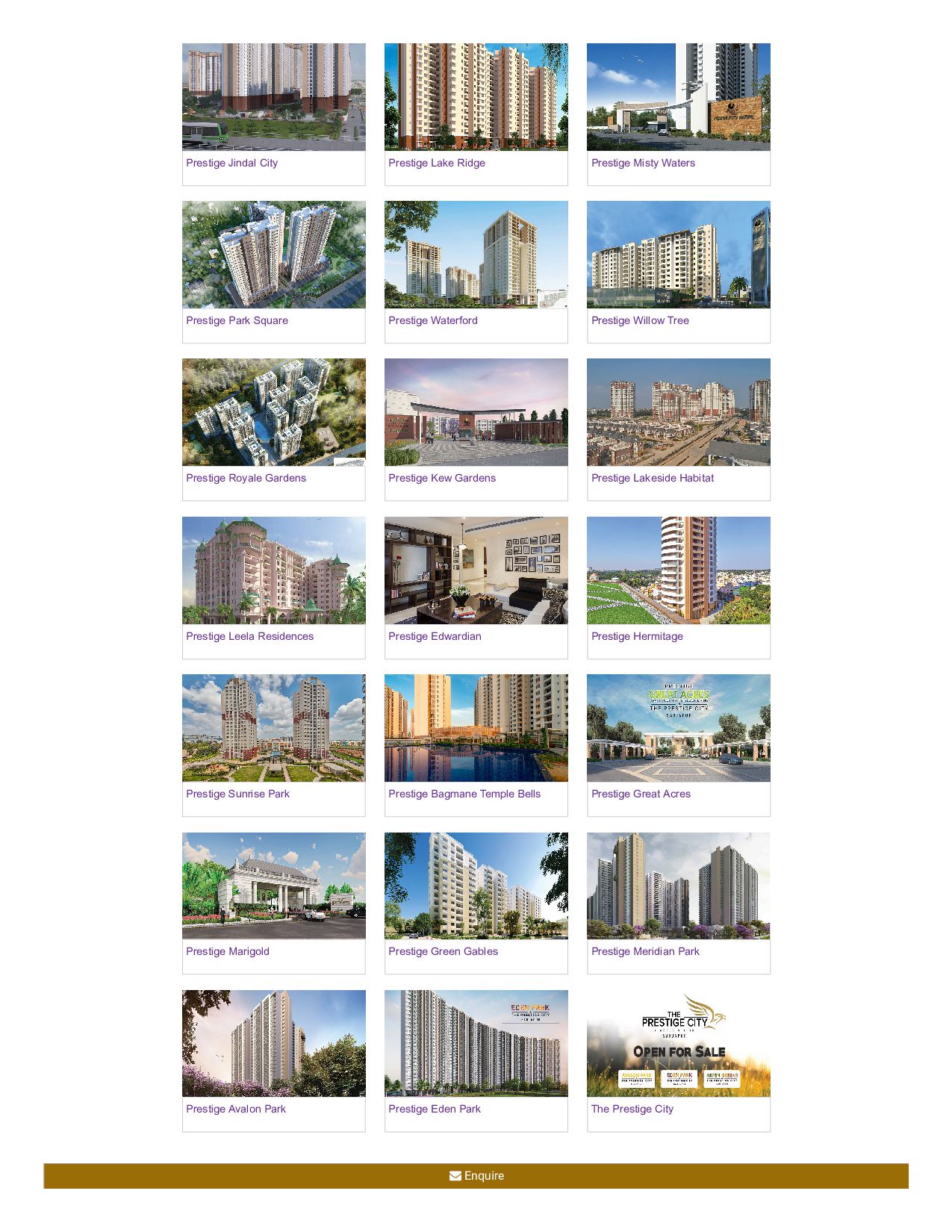This screenshot has height=1232, width=952.
Task: View Prestige Misty Waters details
Action: tap(678, 114)
